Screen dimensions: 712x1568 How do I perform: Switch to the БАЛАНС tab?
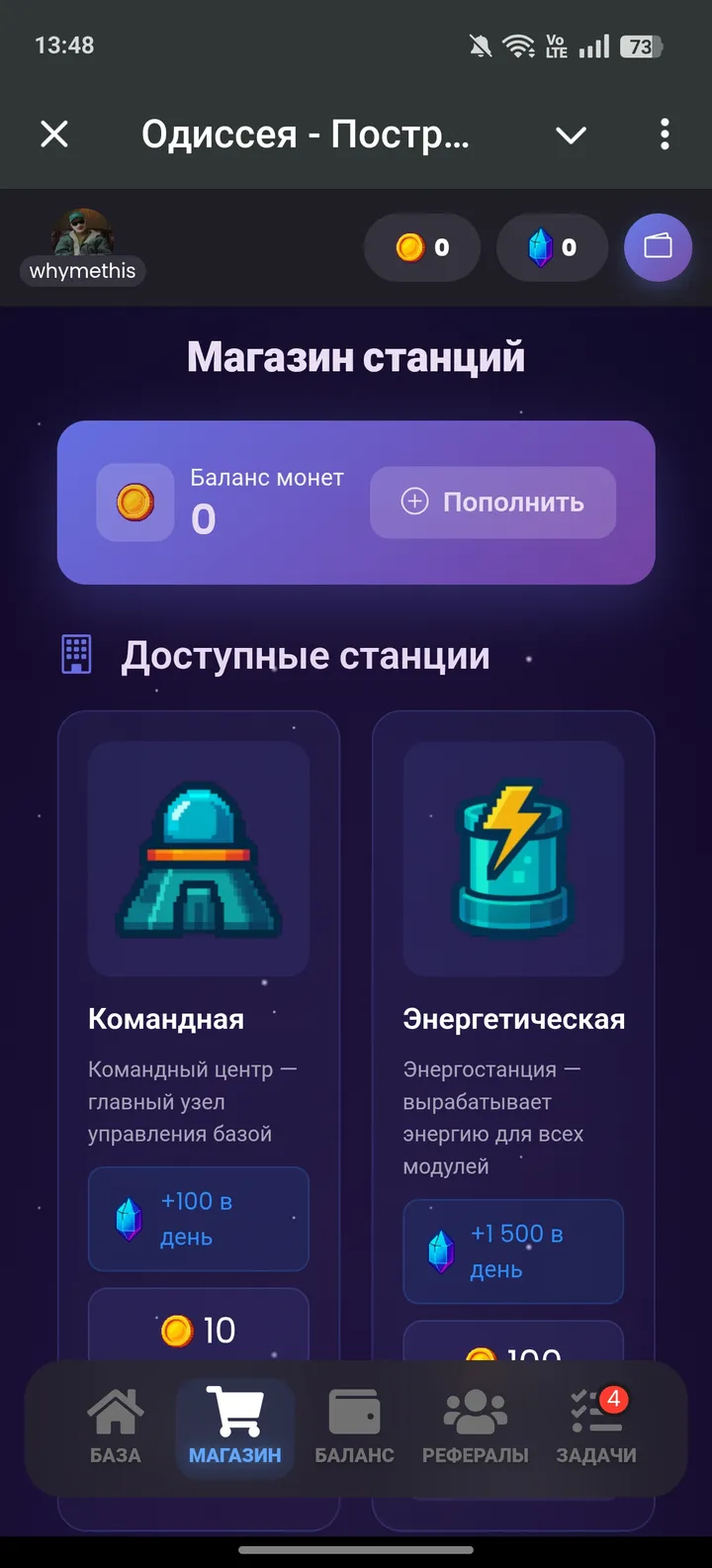[354, 1428]
